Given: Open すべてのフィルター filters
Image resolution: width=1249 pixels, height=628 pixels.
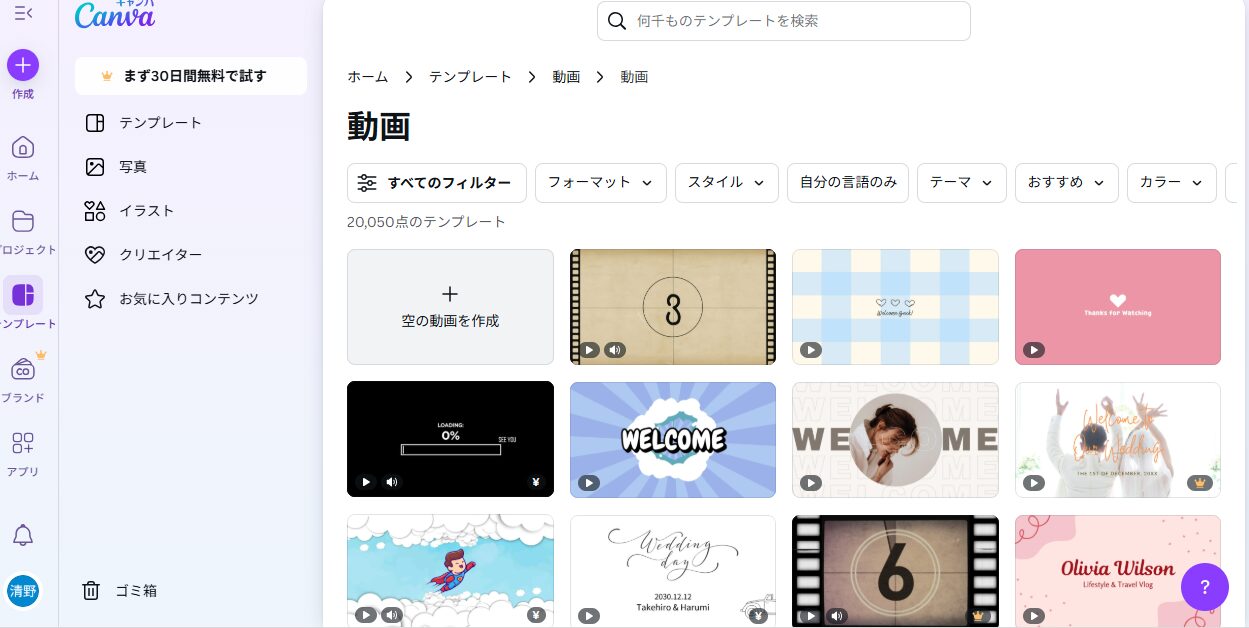Looking at the screenshot, I should pos(436,183).
